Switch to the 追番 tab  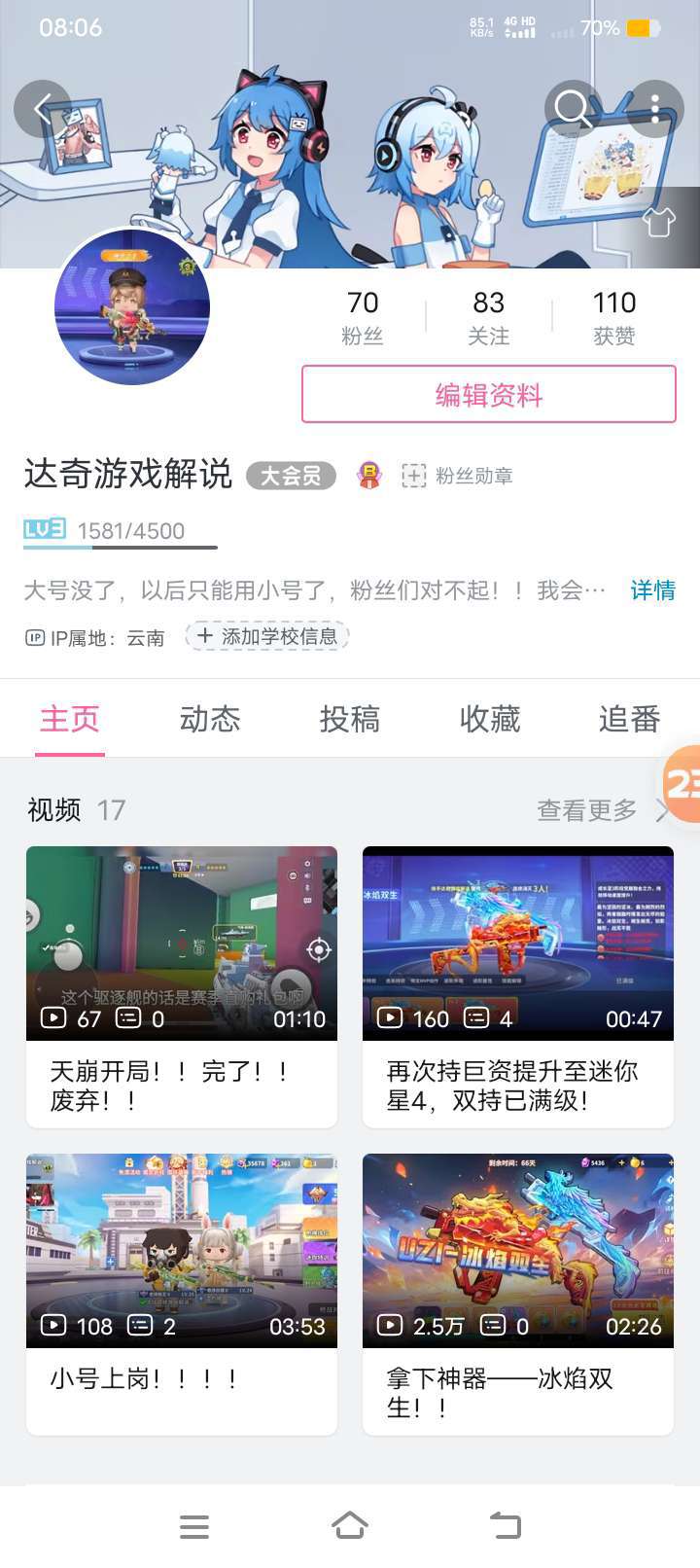pos(629,720)
